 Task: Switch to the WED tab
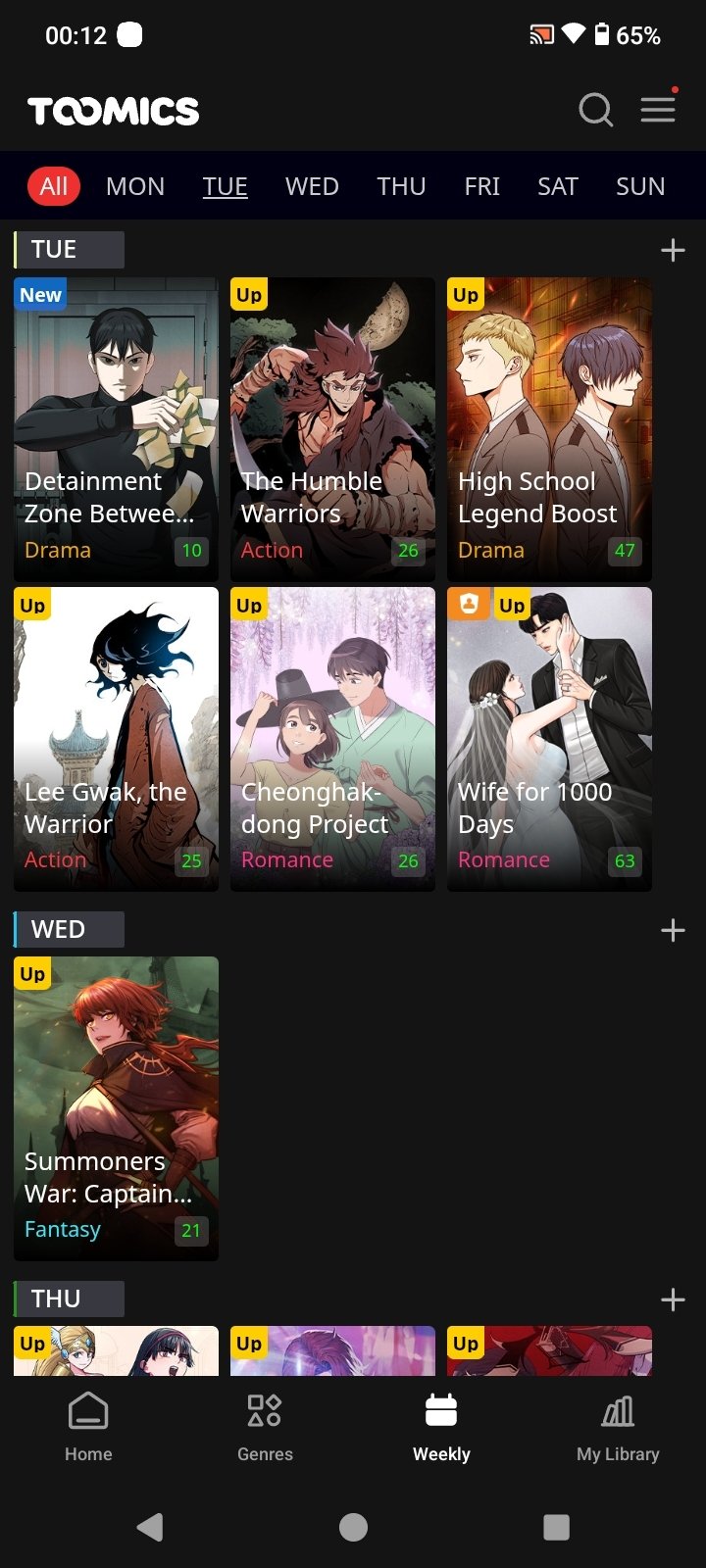point(312,186)
